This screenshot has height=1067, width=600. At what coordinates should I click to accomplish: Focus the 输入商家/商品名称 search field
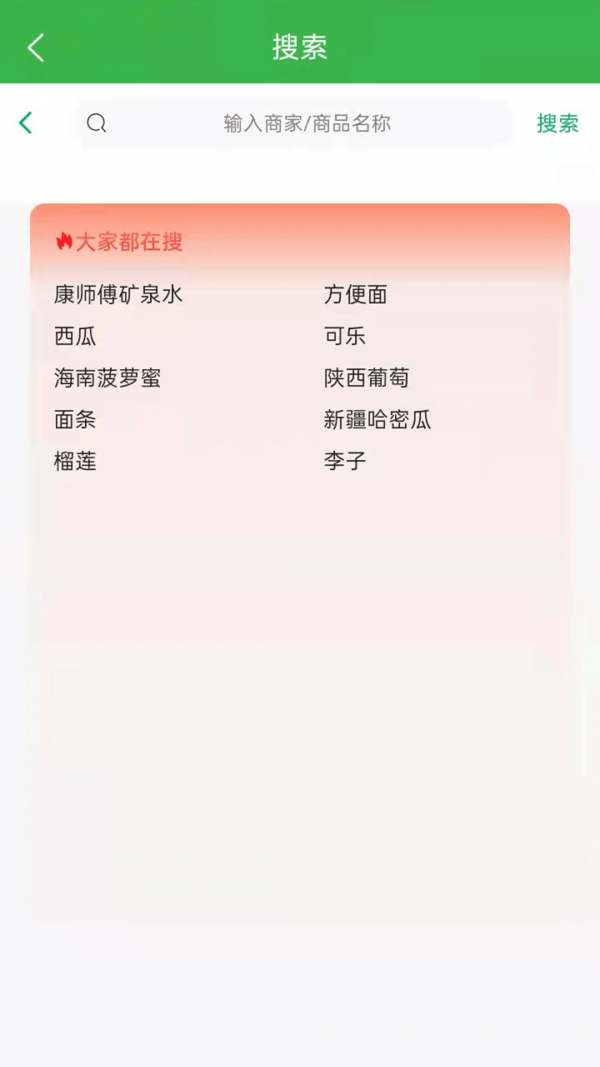[x=306, y=123]
